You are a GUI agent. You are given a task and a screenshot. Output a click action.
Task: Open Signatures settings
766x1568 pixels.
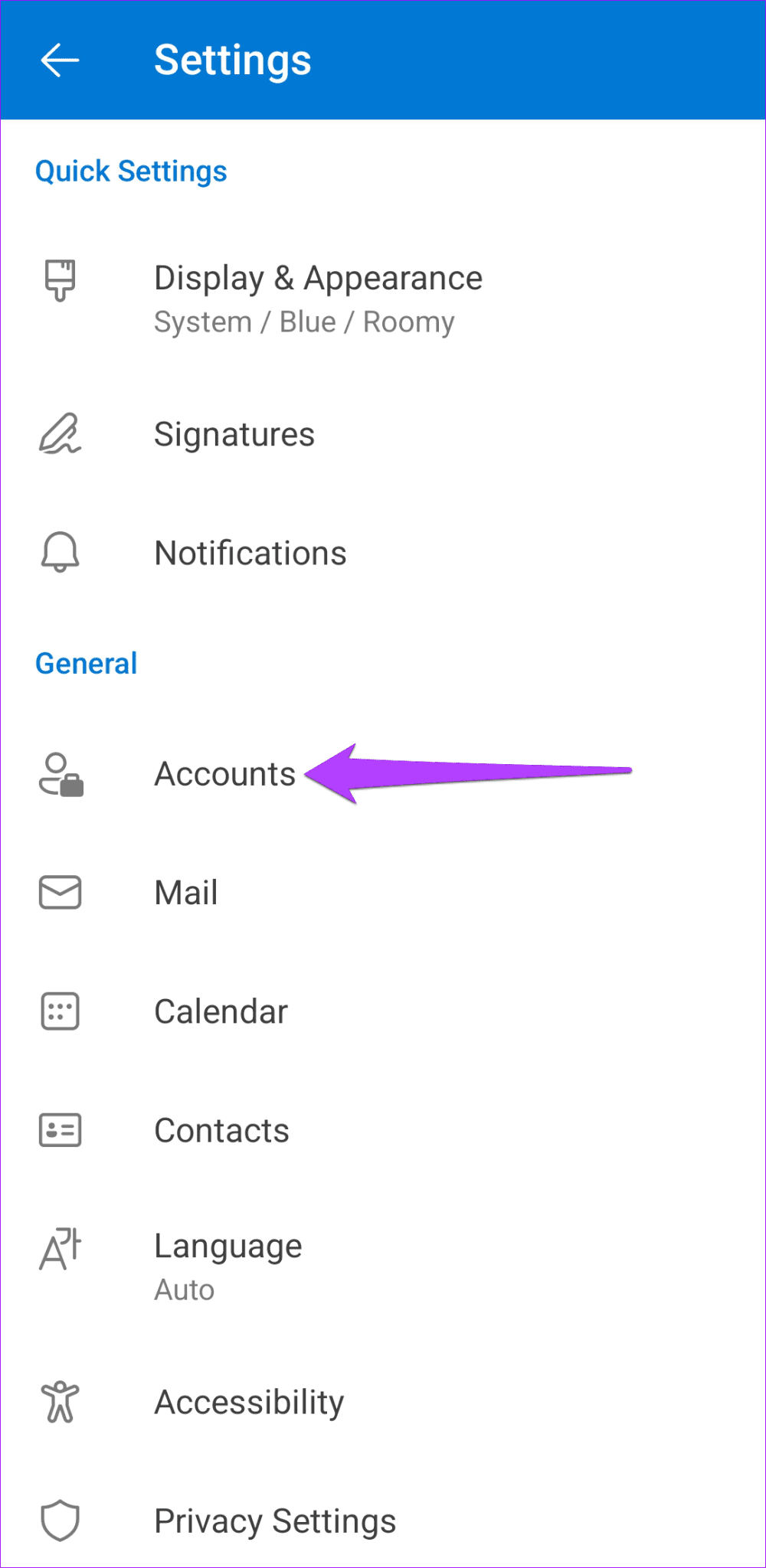(234, 435)
